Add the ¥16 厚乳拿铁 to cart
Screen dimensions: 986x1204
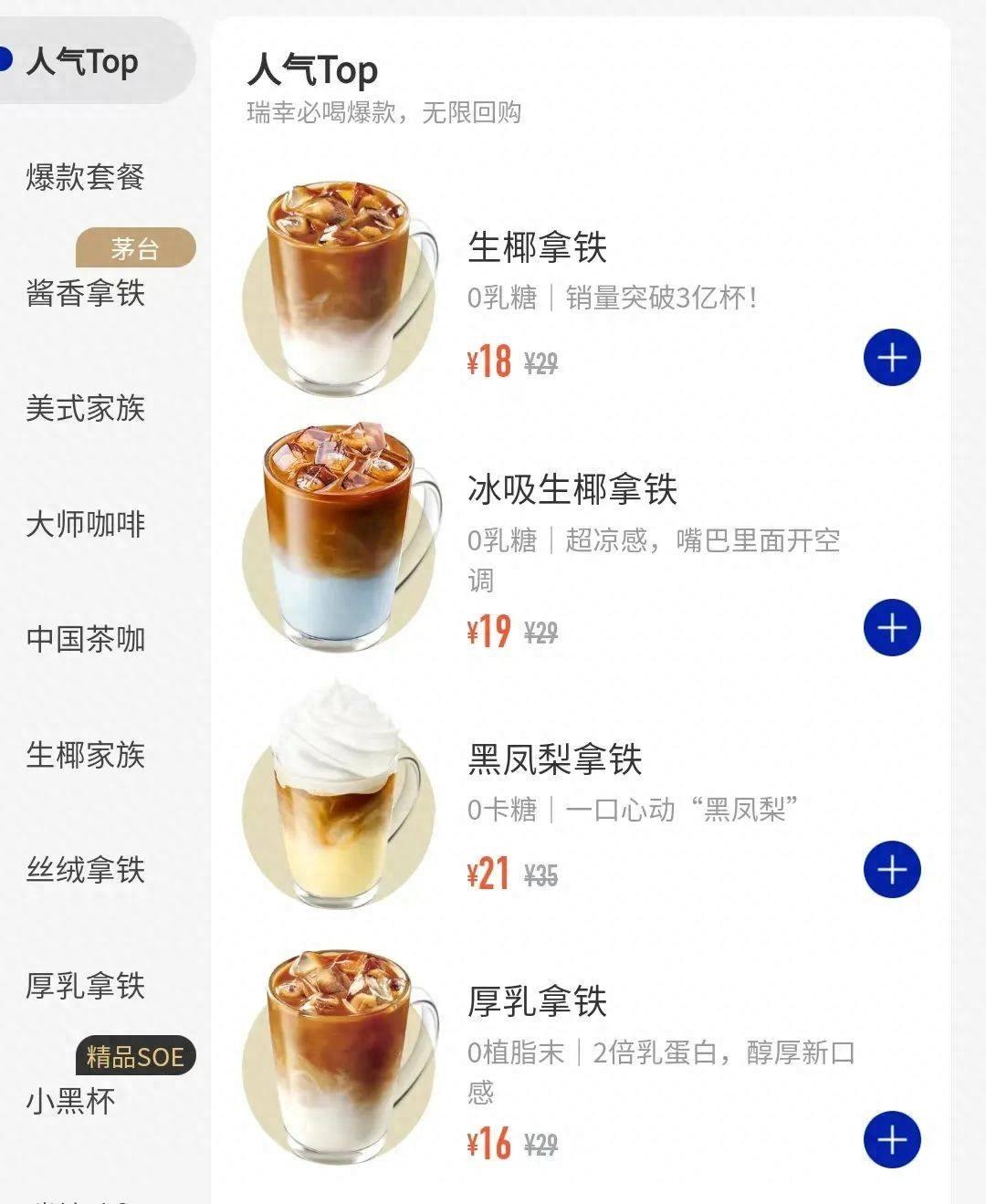892,1139
